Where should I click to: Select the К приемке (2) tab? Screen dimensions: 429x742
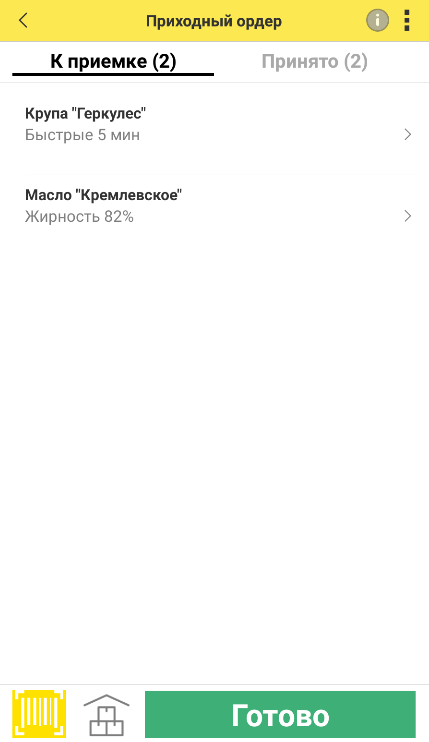pos(113,62)
